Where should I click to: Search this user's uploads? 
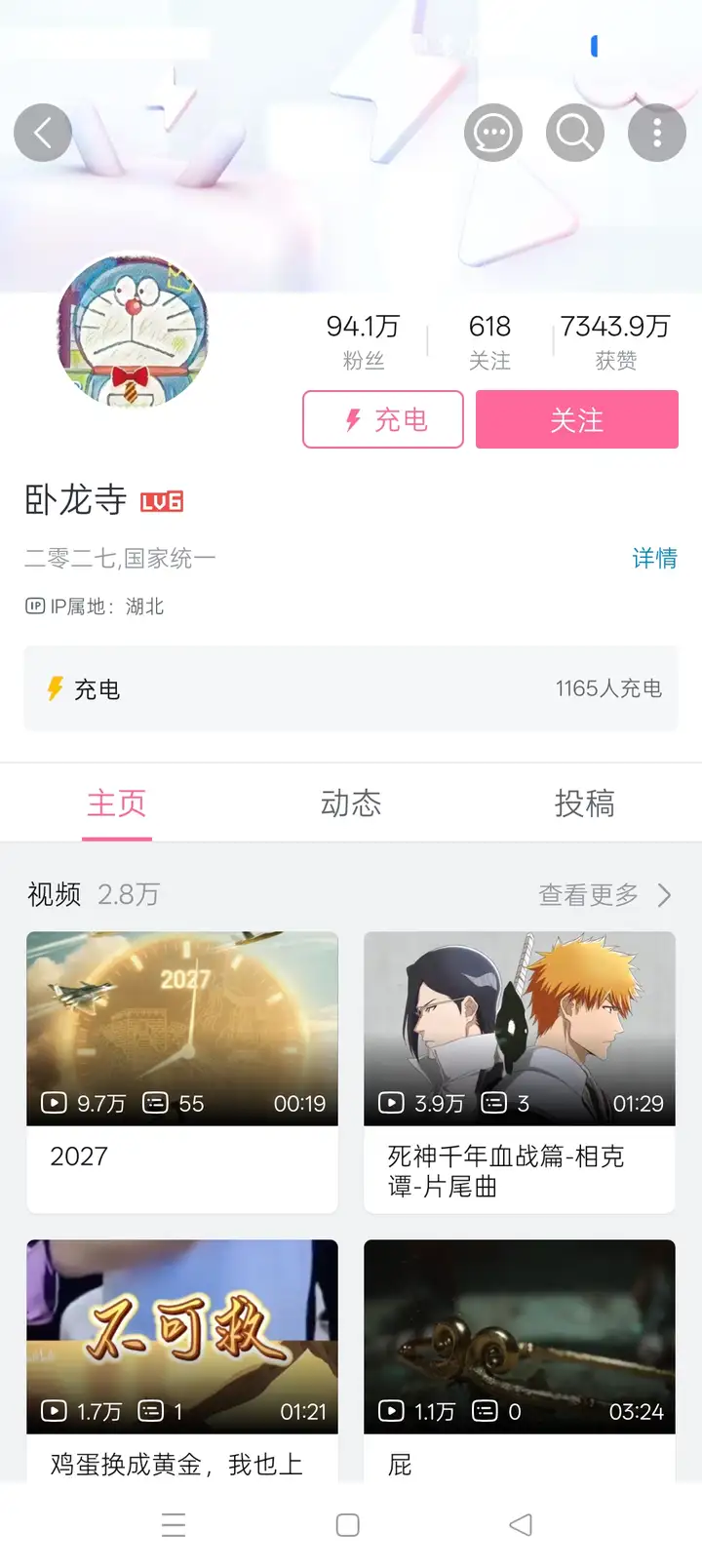(x=574, y=133)
